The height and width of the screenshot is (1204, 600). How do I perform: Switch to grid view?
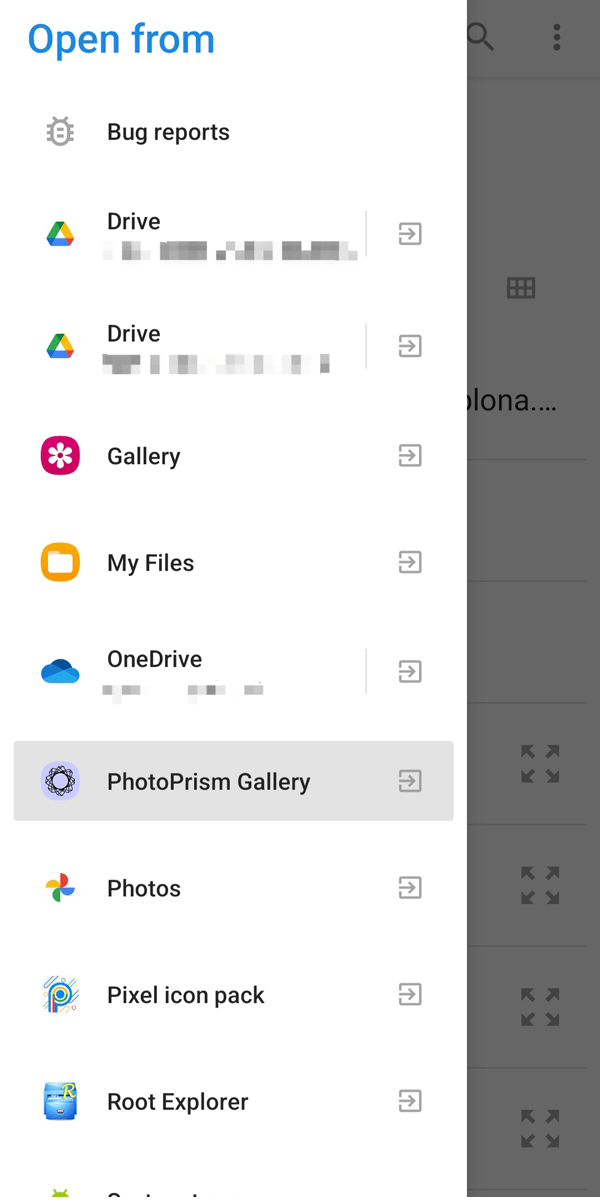(521, 288)
